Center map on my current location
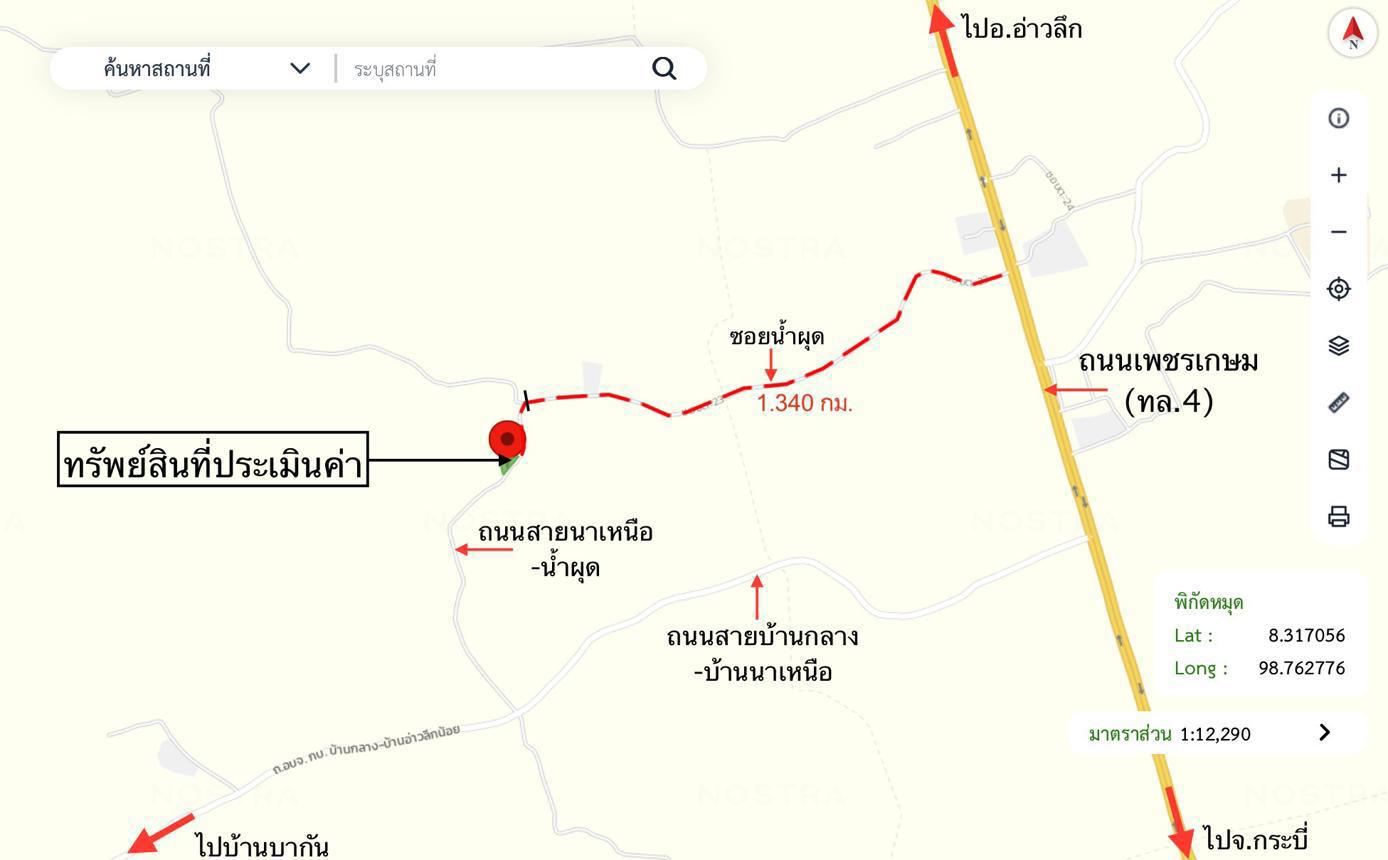Screen dimensions: 1388x860 tap(1338, 289)
